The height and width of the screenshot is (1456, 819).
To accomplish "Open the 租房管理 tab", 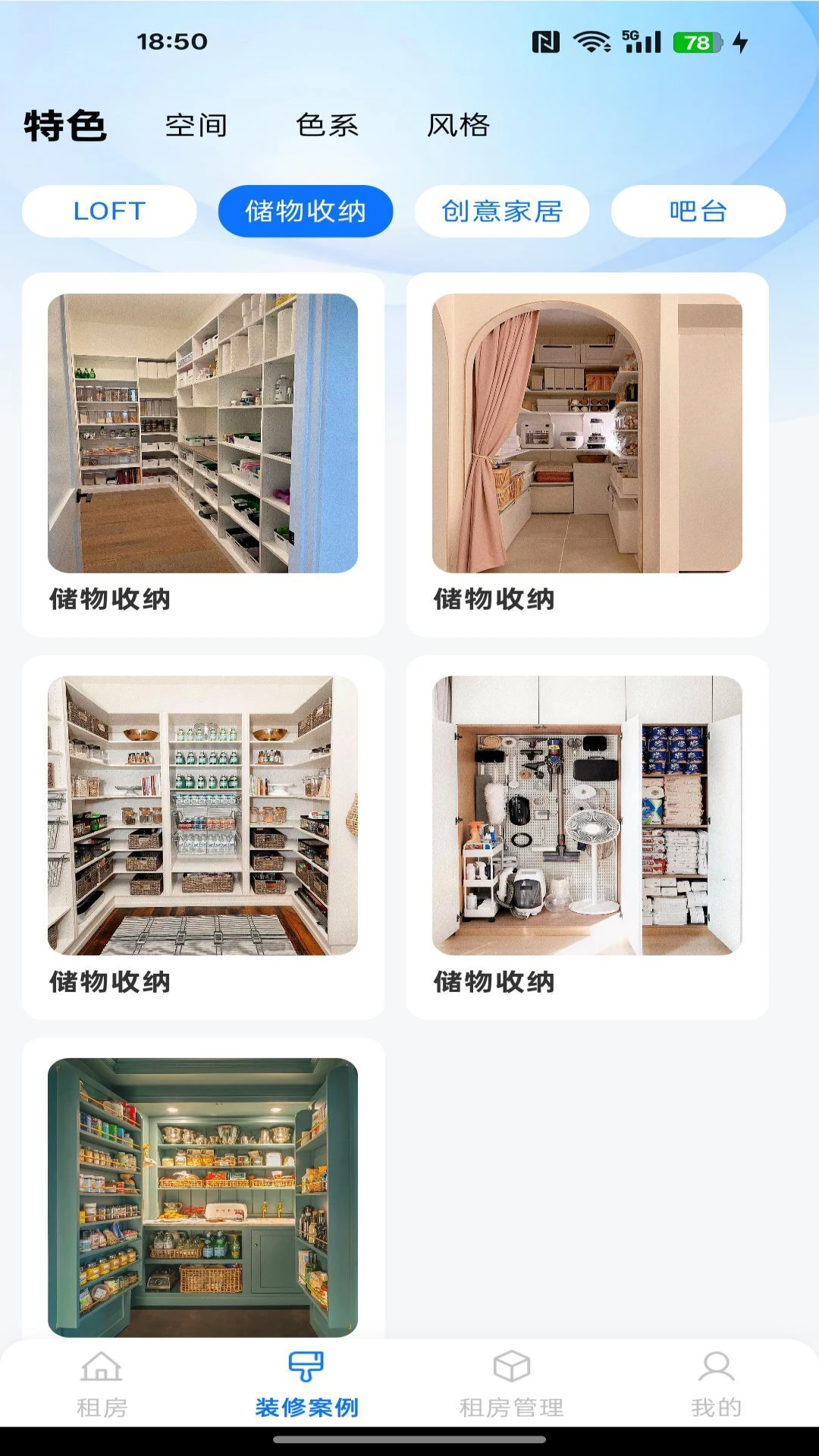I will click(x=512, y=1384).
